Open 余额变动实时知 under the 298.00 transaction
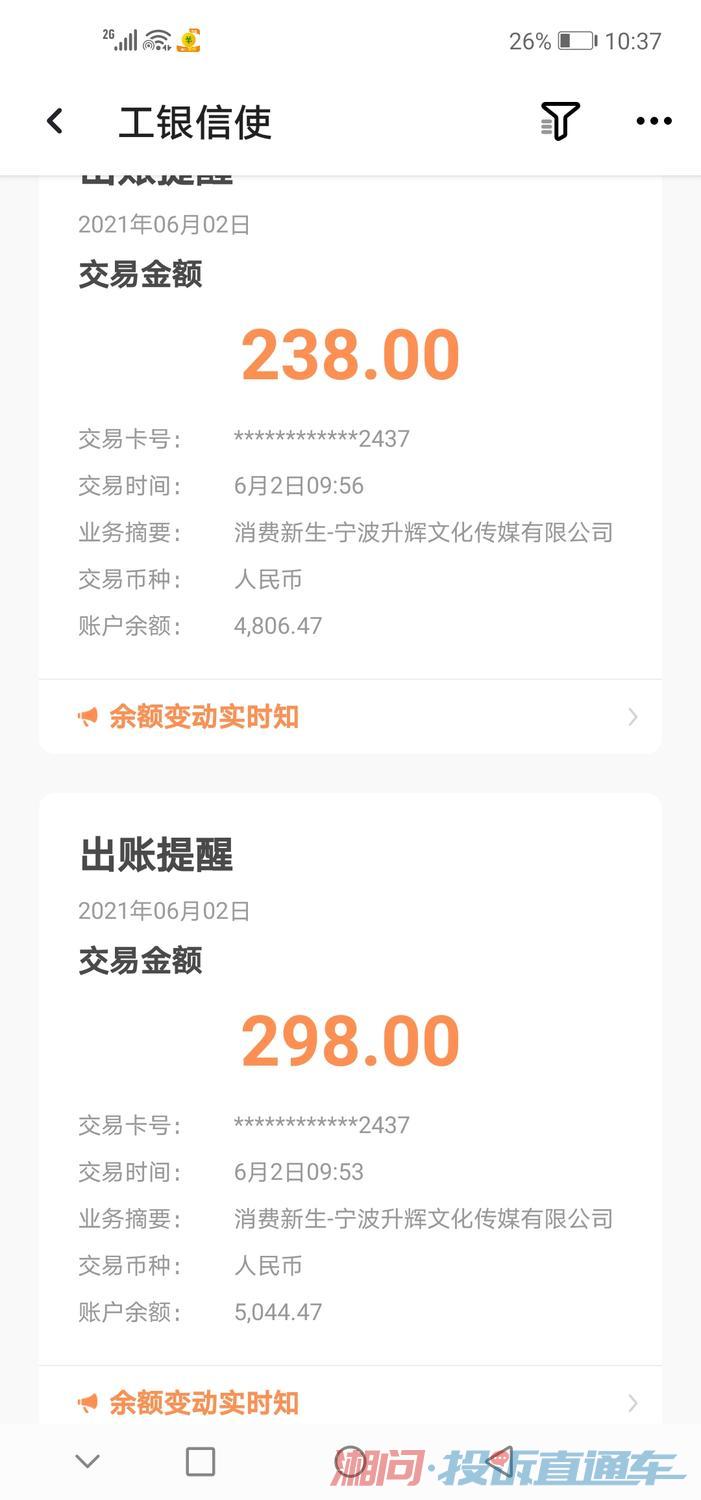 [x=350, y=1403]
